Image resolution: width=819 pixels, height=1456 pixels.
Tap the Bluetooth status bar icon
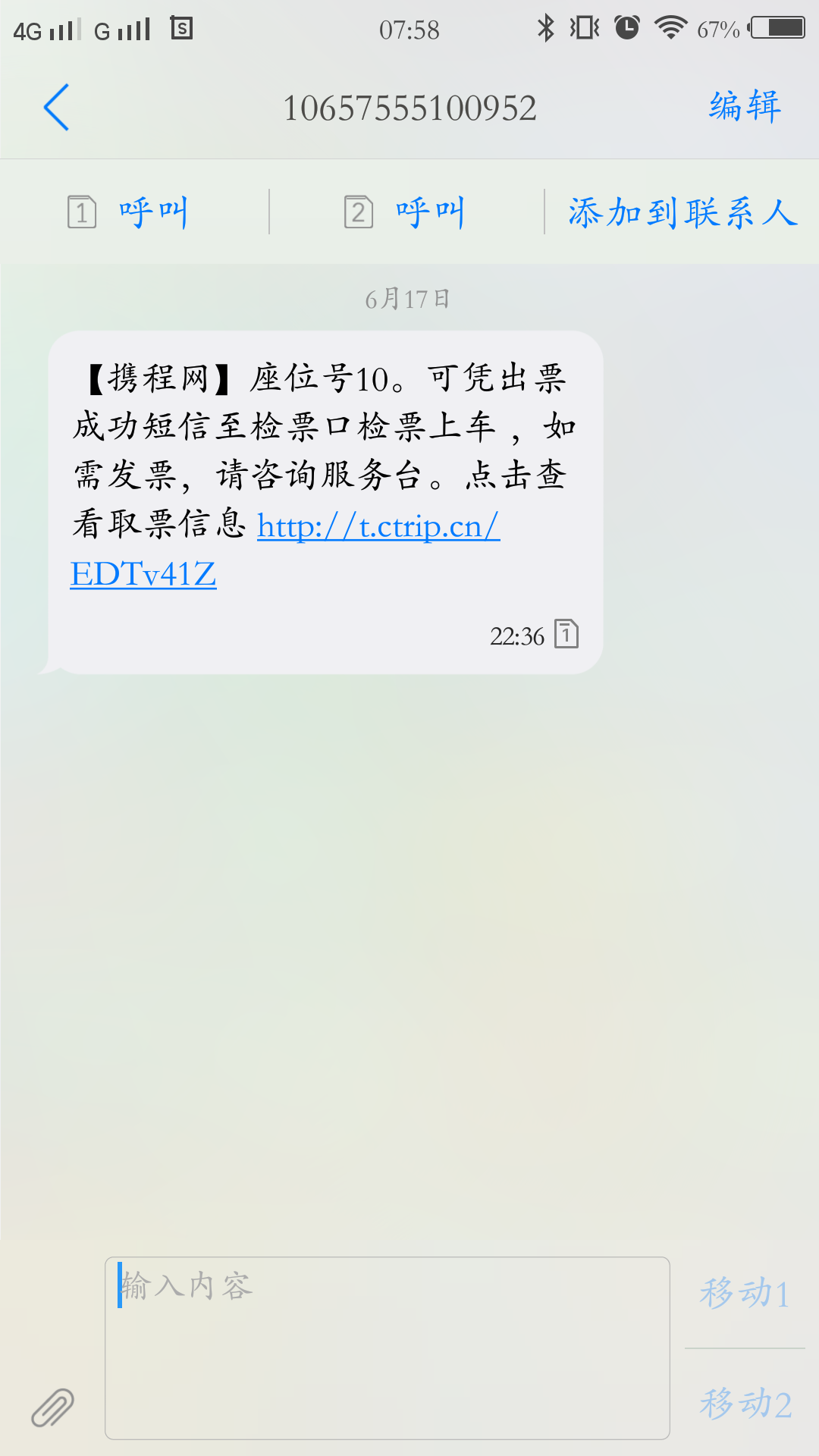pos(544,27)
